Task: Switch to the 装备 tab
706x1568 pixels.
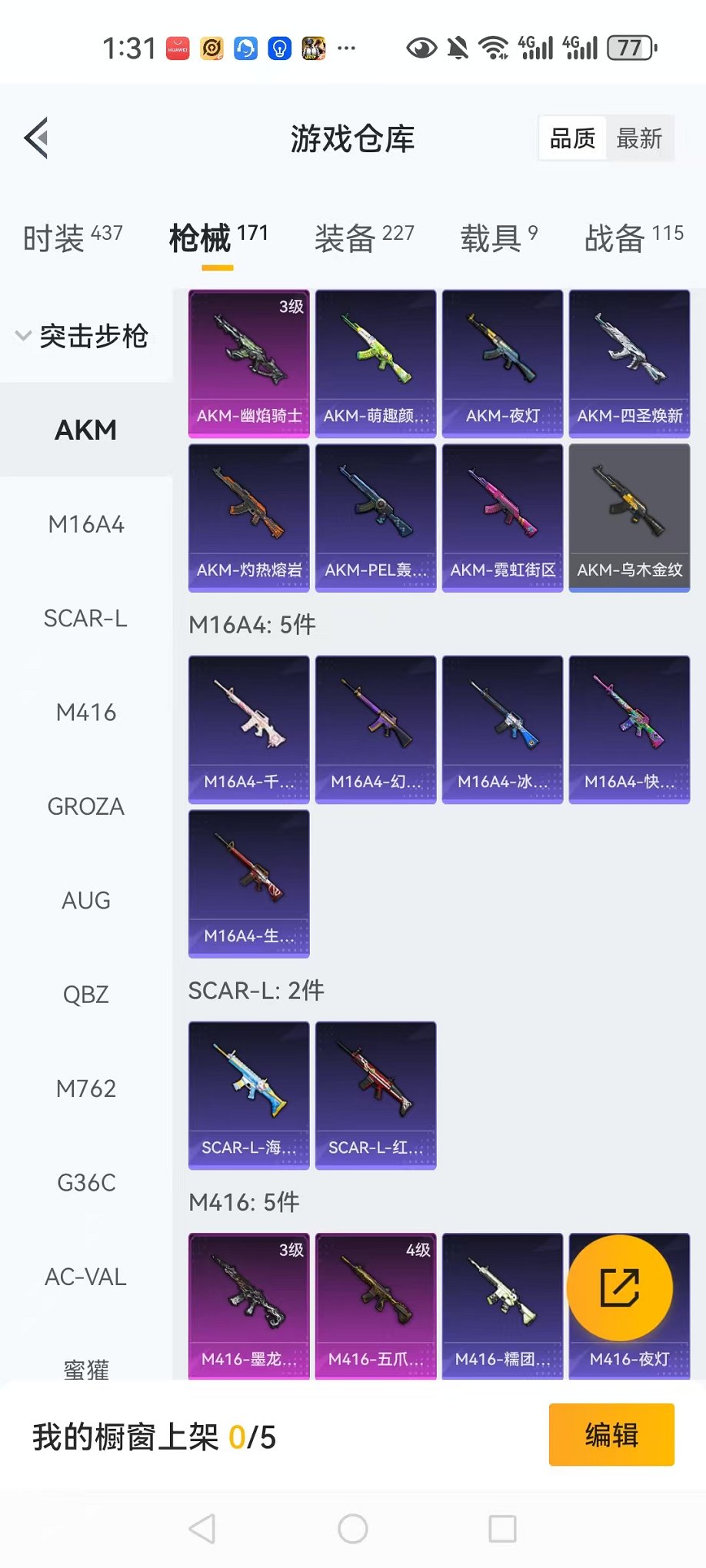Action: click(x=364, y=238)
